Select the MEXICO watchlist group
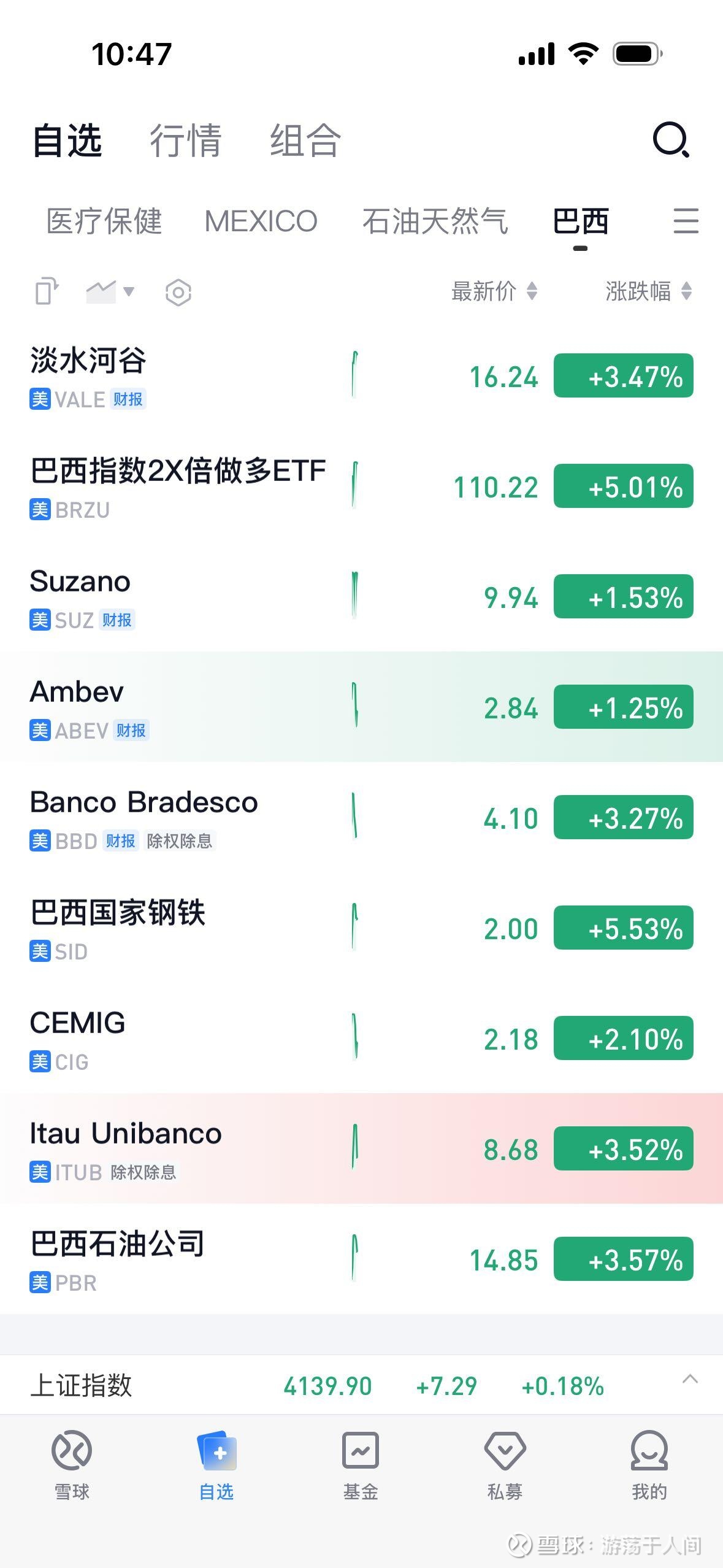This screenshot has width=723, height=1568. (261, 221)
